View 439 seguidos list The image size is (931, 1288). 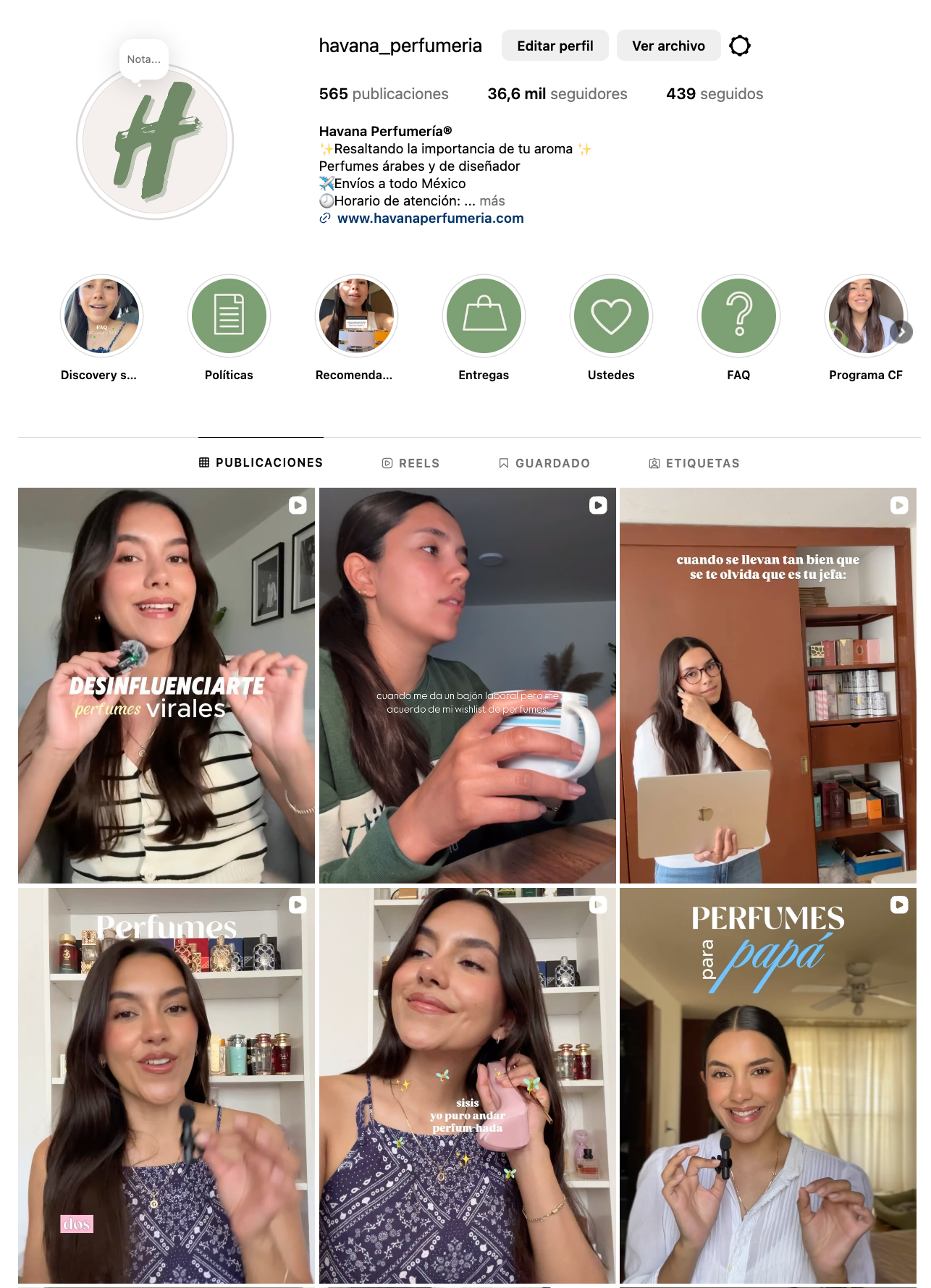[714, 94]
